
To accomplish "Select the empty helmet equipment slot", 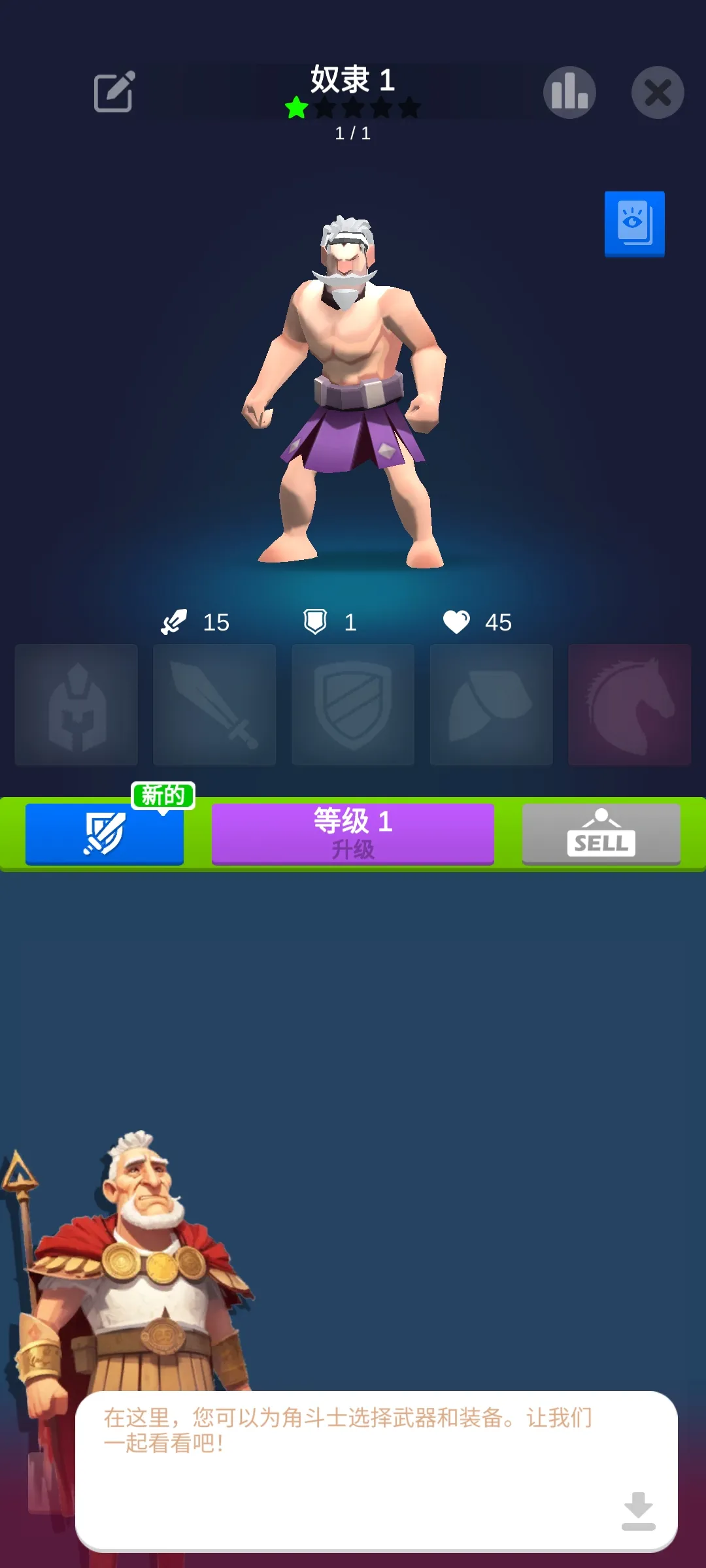I will 76,705.
